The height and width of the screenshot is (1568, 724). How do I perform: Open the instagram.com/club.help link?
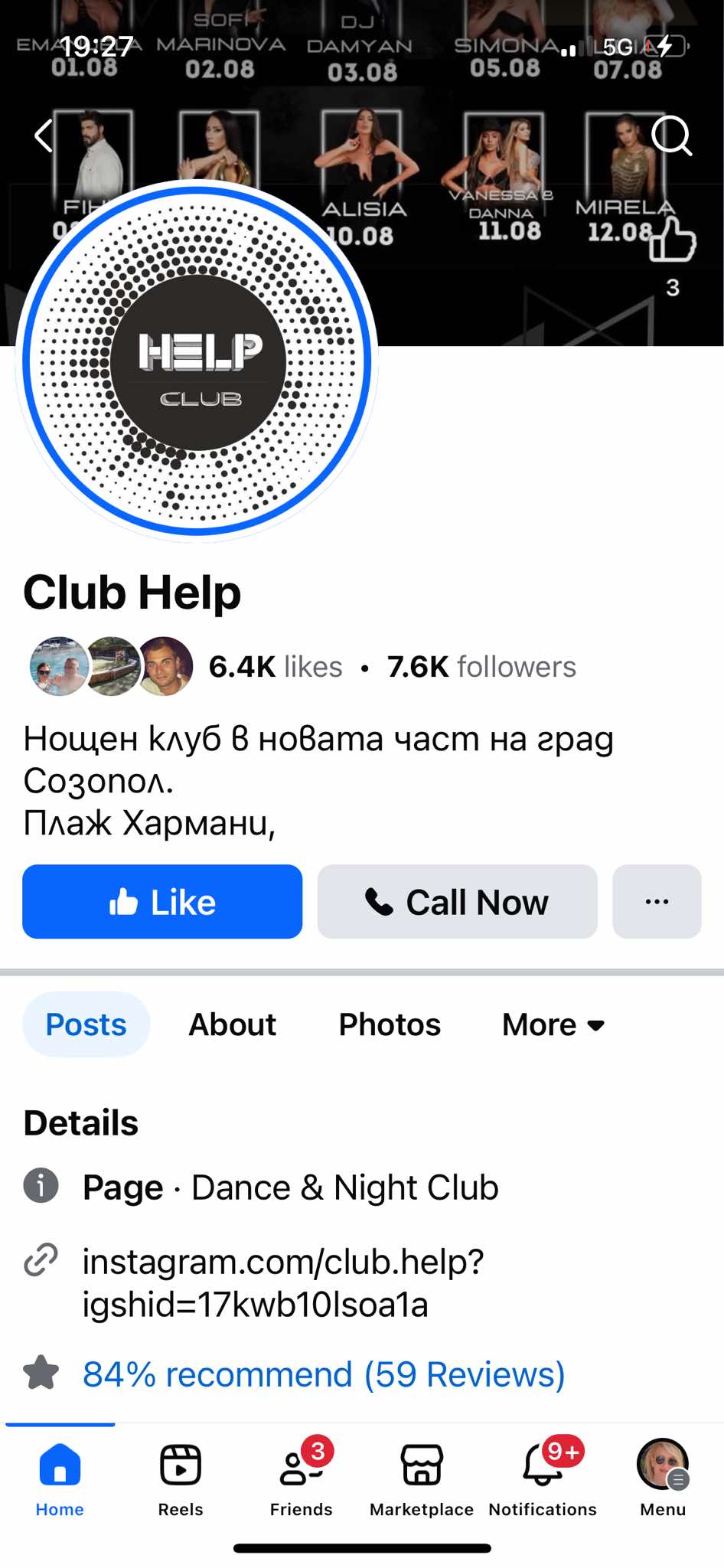tap(283, 1282)
